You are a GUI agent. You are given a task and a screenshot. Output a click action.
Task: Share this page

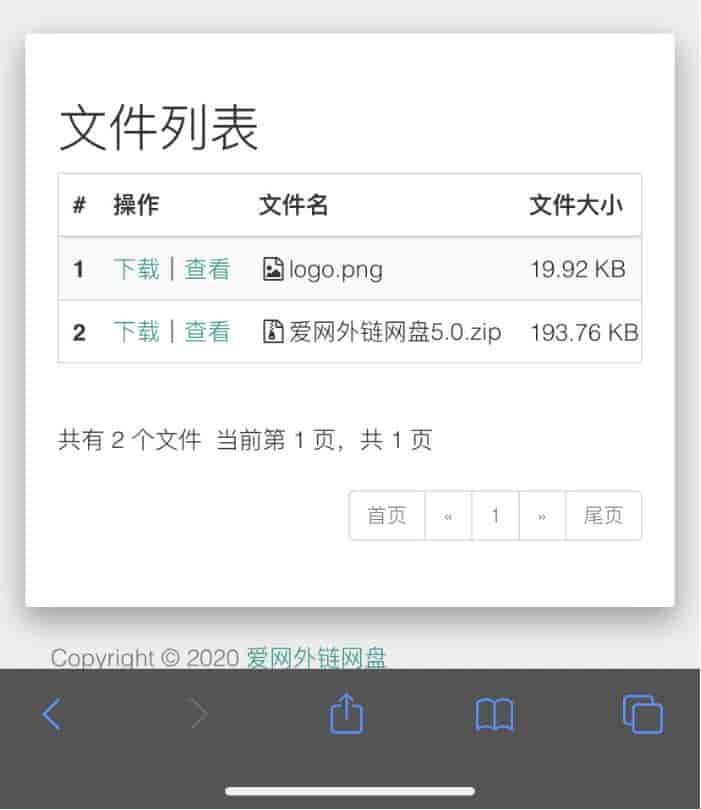point(346,714)
